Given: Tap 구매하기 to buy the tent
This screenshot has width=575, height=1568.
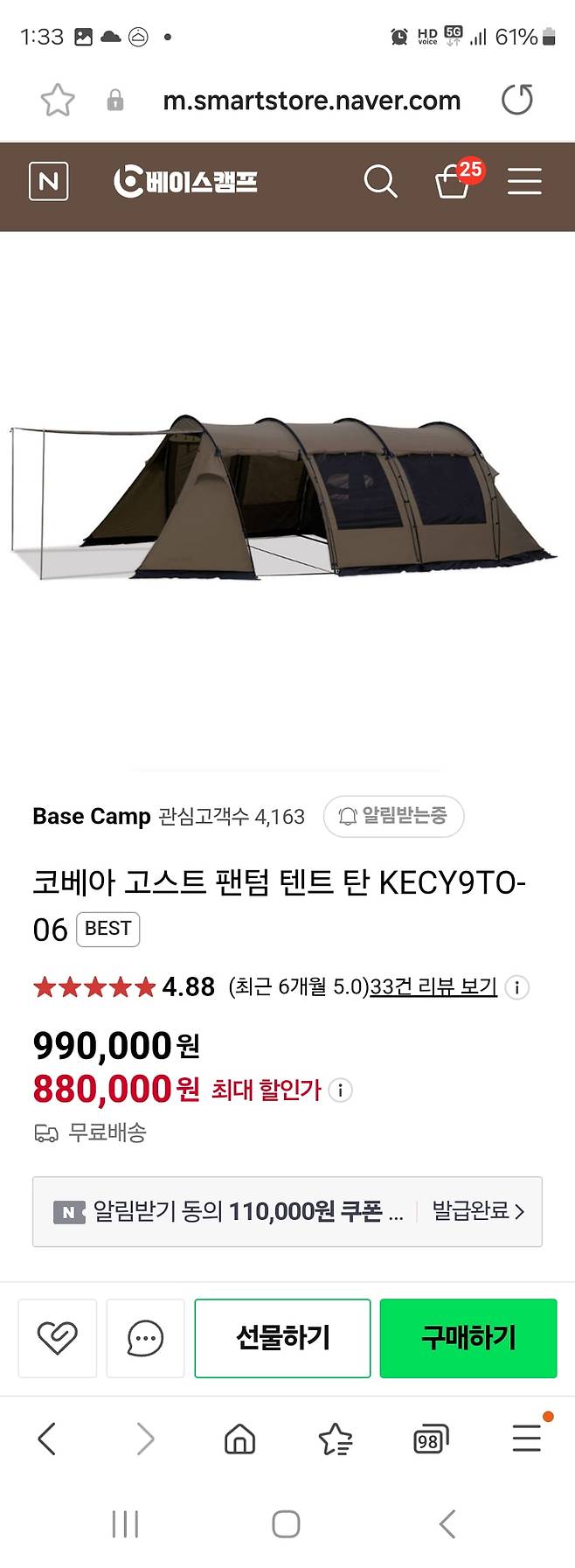Looking at the screenshot, I should click(x=468, y=1338).
